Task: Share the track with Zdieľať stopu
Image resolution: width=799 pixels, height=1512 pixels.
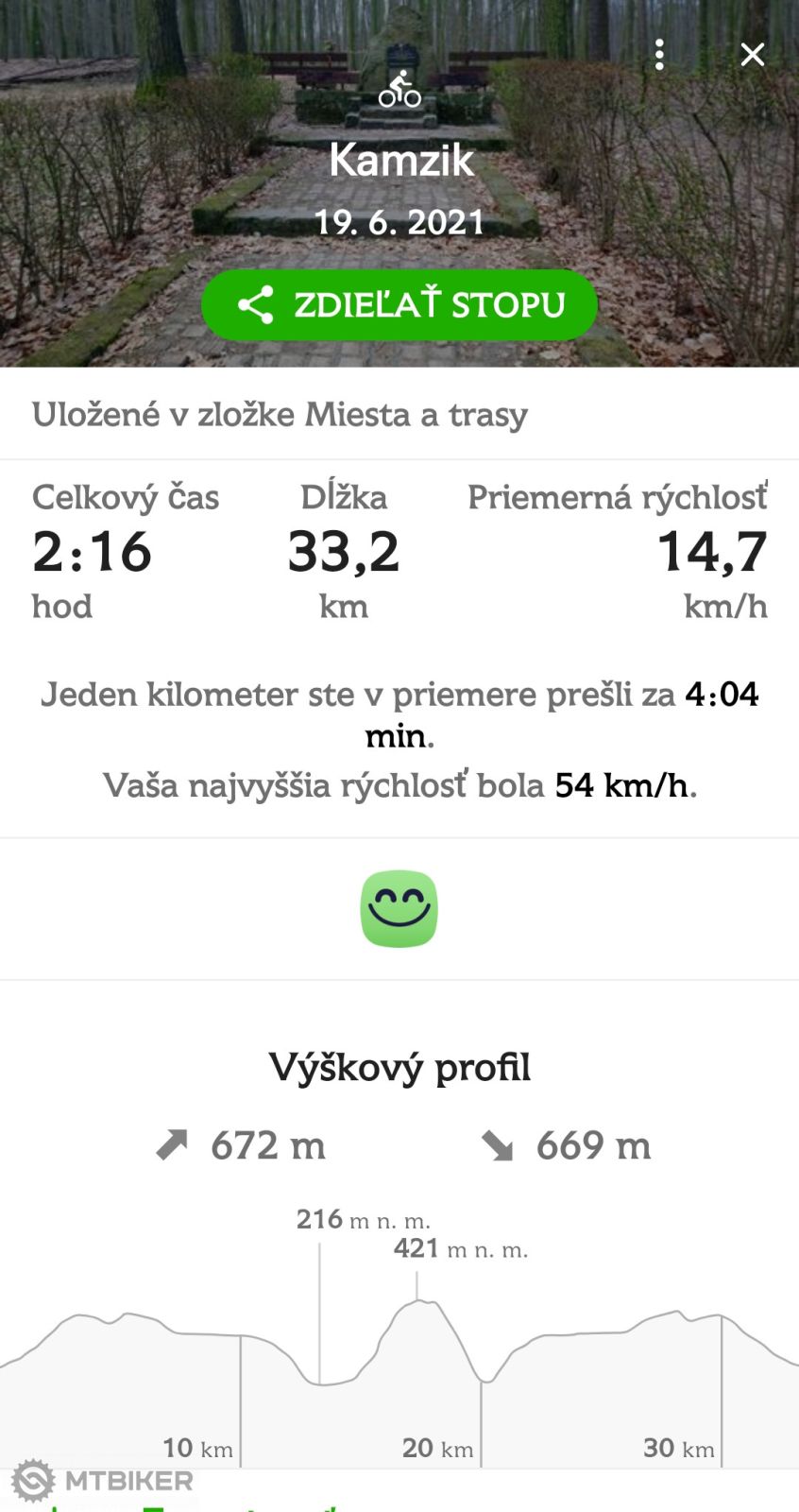Action: pyautogui.click(x=399, y=305)
